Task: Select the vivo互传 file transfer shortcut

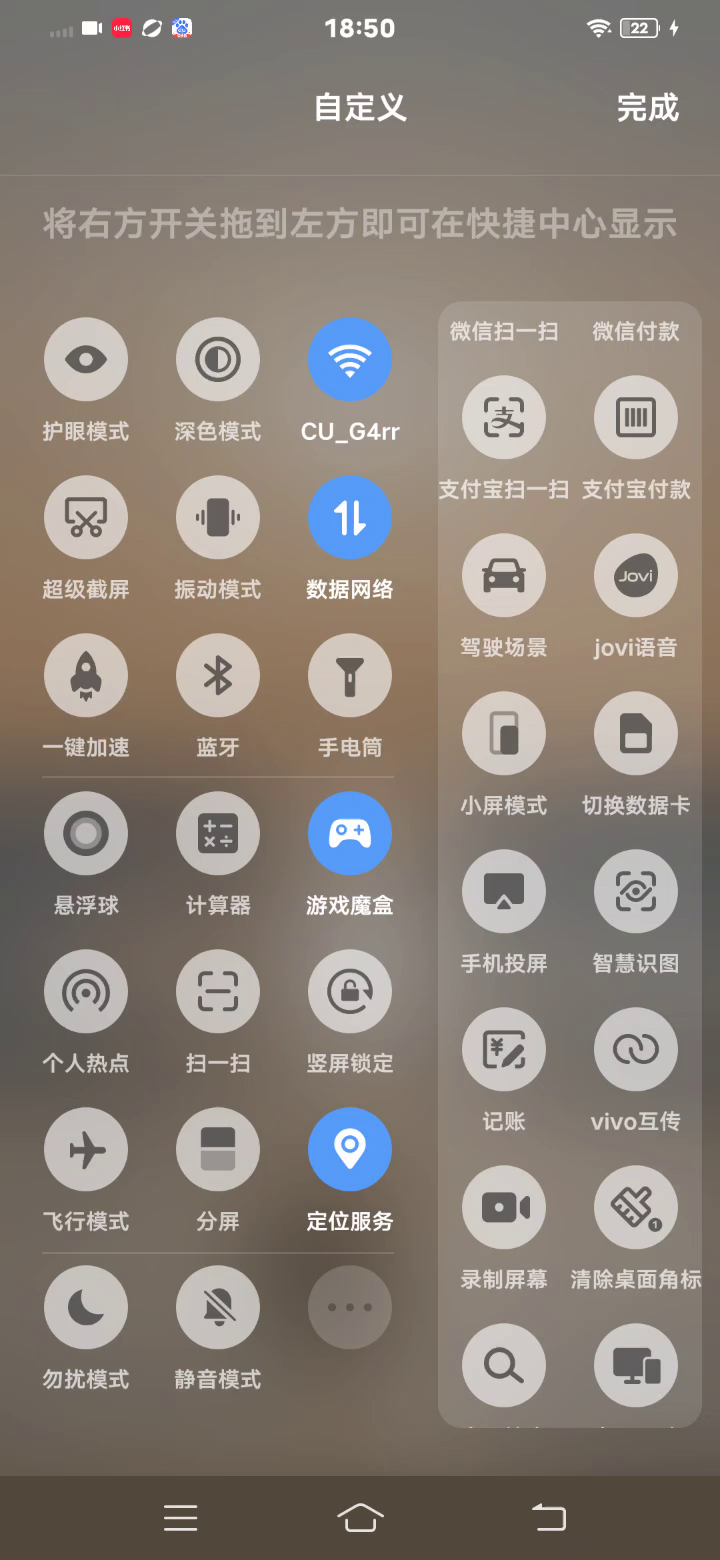Action: [x=636, y=1050]
